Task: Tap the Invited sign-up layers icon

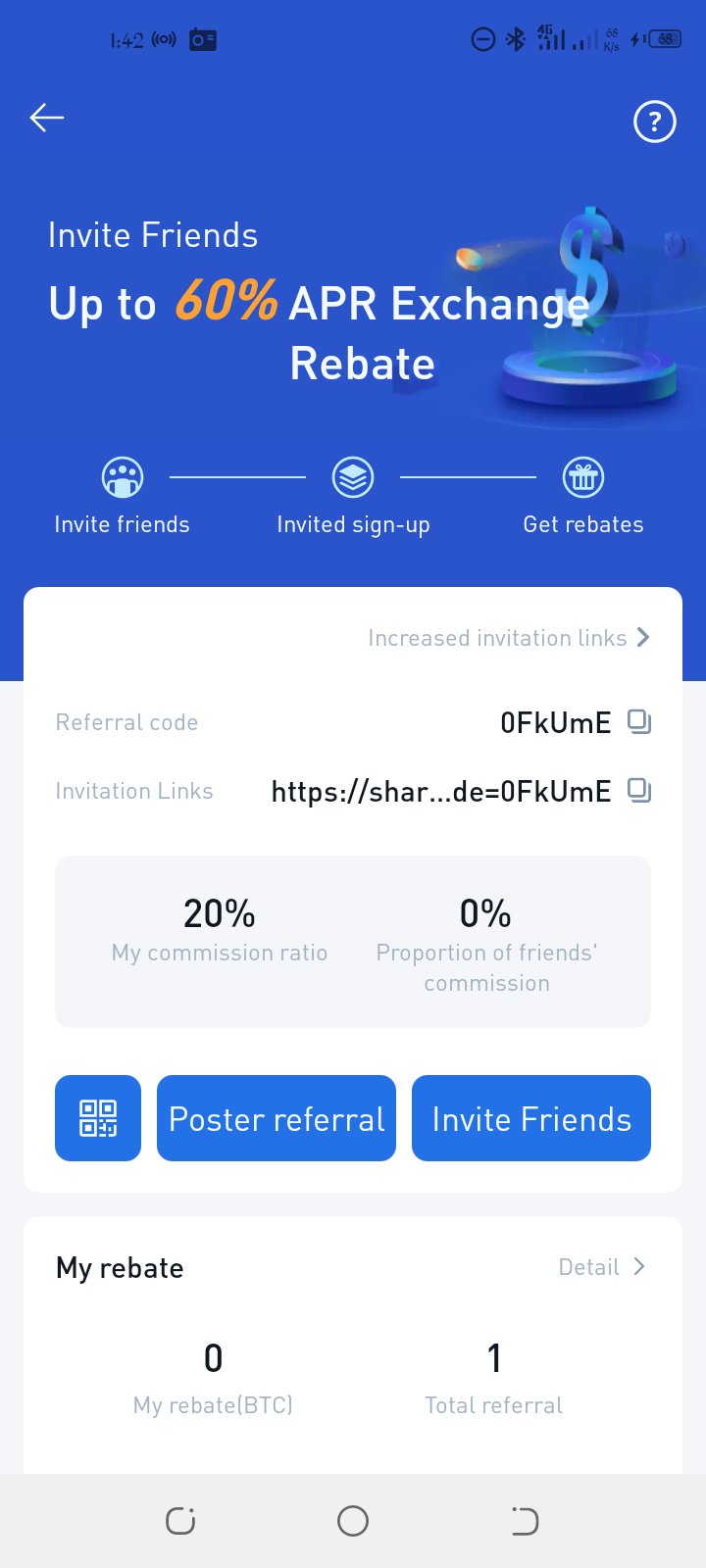Action: coord(352,476)
